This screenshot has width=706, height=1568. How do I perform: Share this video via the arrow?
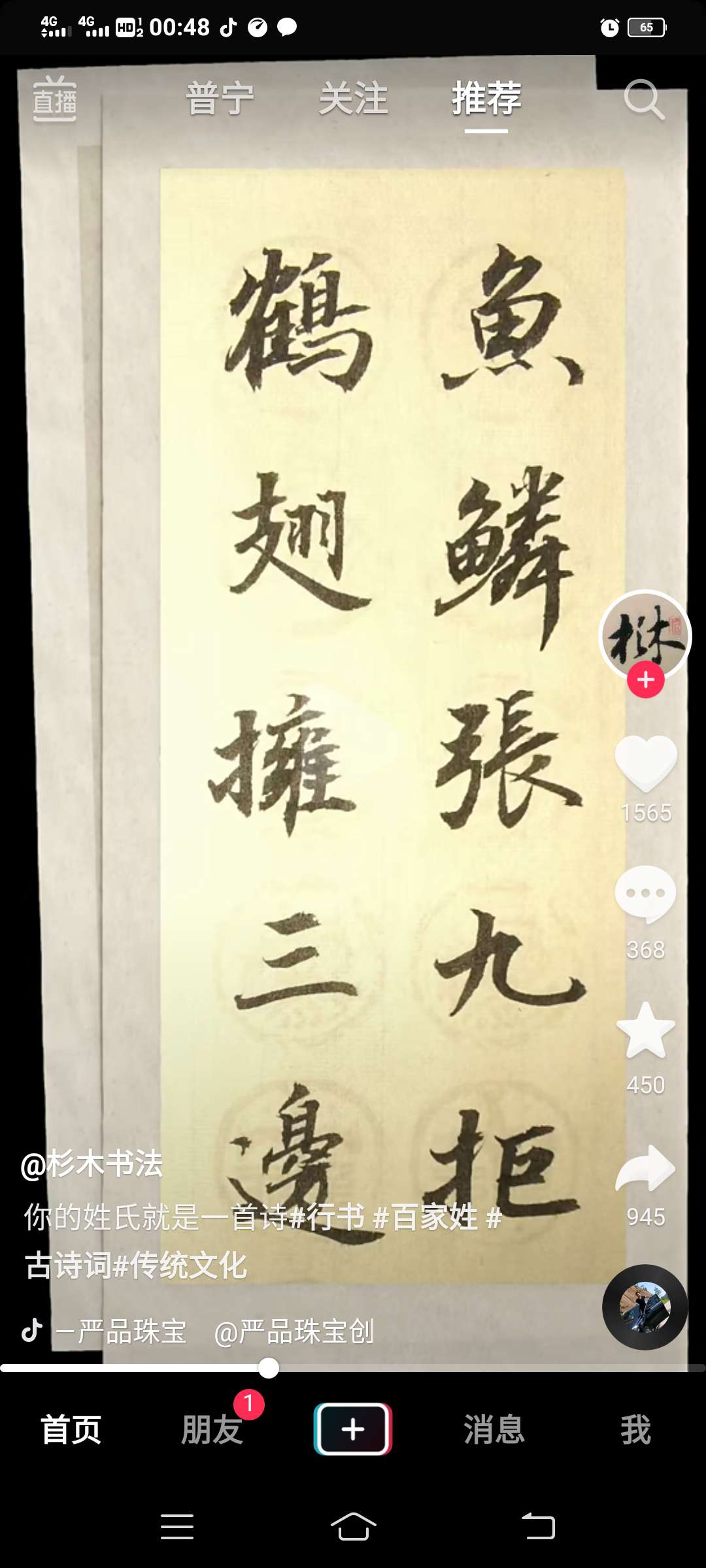[x=646, y=1169]
